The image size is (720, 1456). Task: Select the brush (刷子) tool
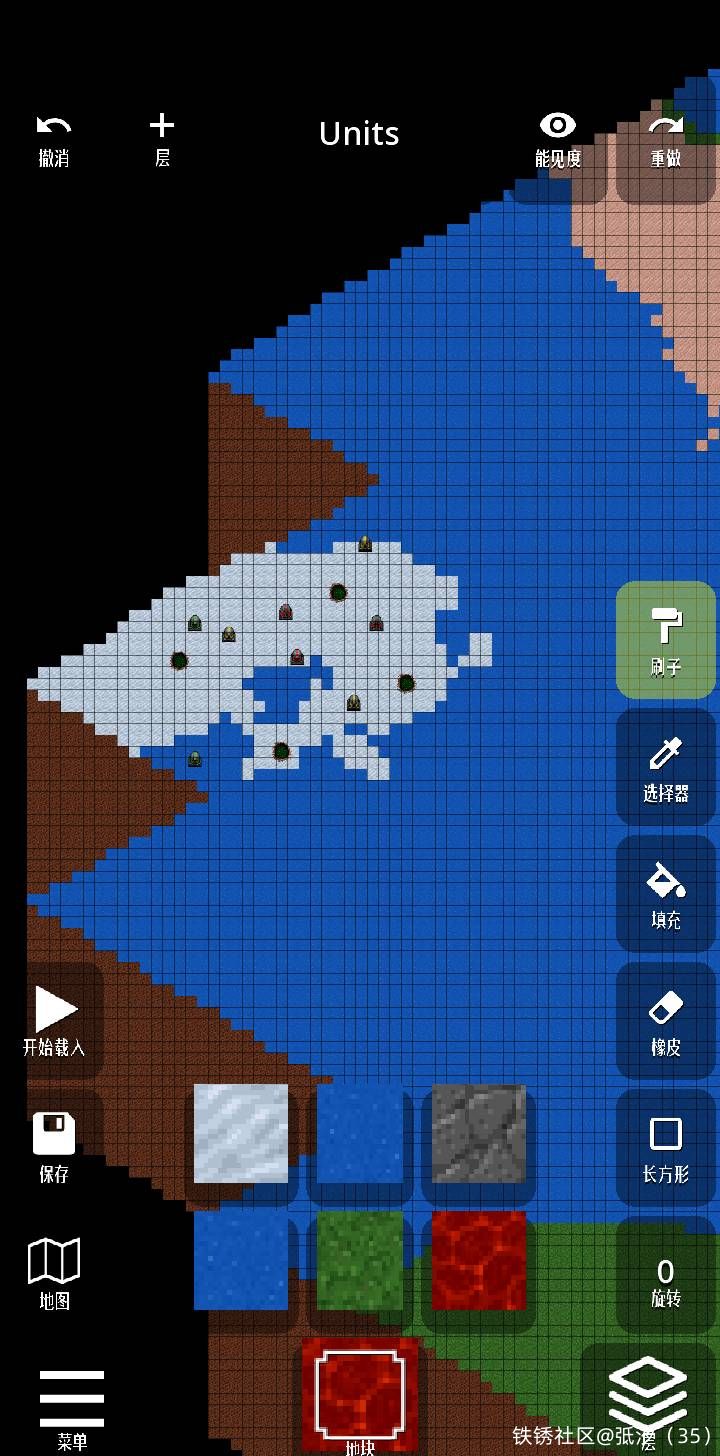click(x=666, y=640)
